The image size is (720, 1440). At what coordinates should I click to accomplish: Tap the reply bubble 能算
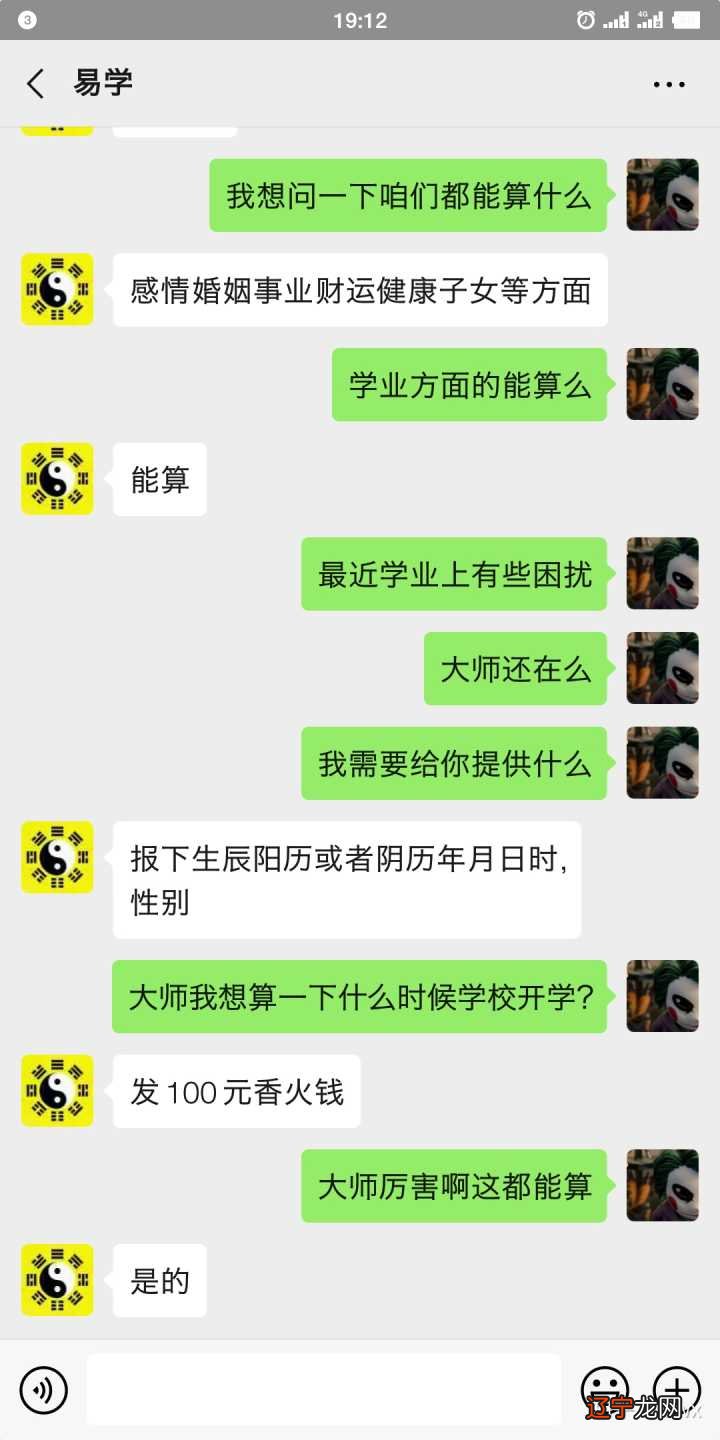[x=158, y=479]
